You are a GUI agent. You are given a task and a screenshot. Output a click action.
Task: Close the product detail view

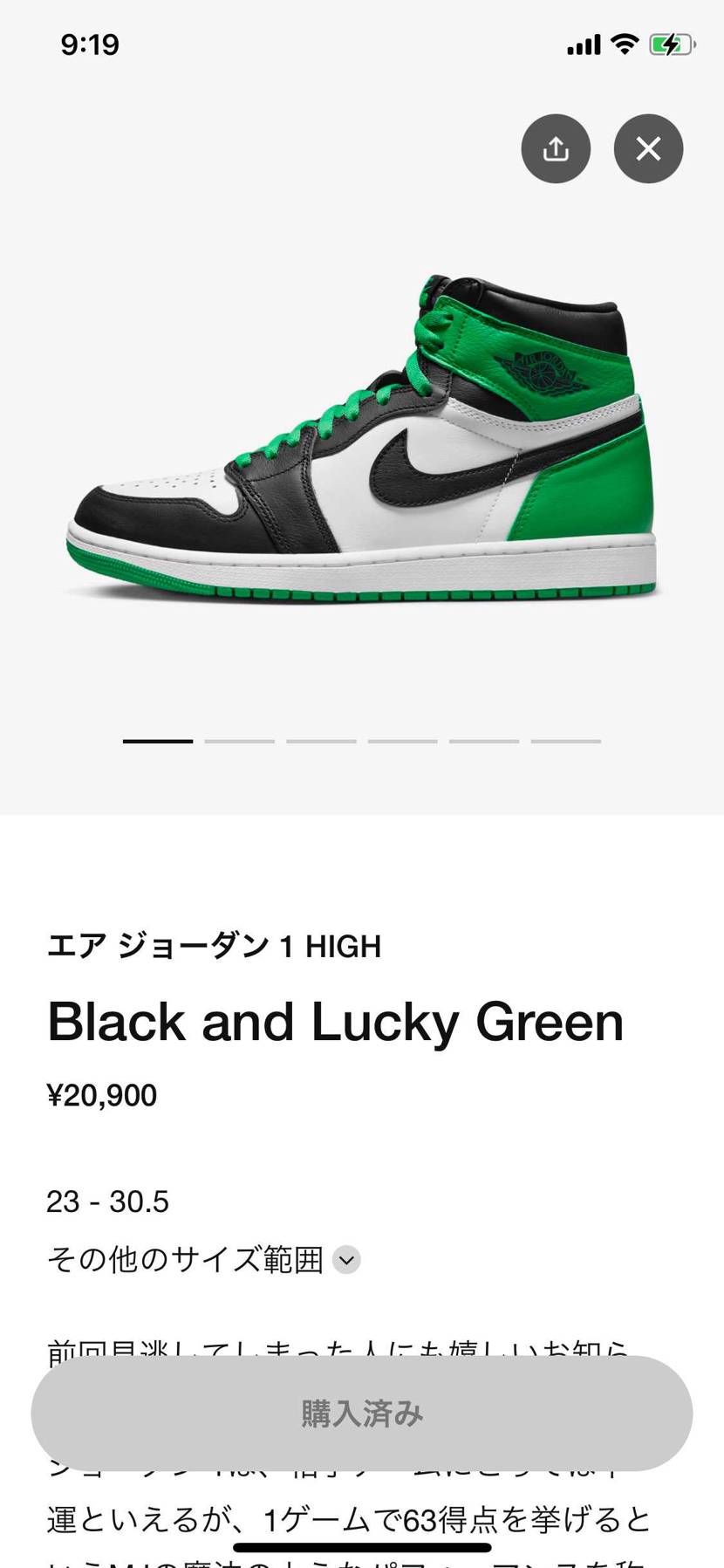pos(648,149)
